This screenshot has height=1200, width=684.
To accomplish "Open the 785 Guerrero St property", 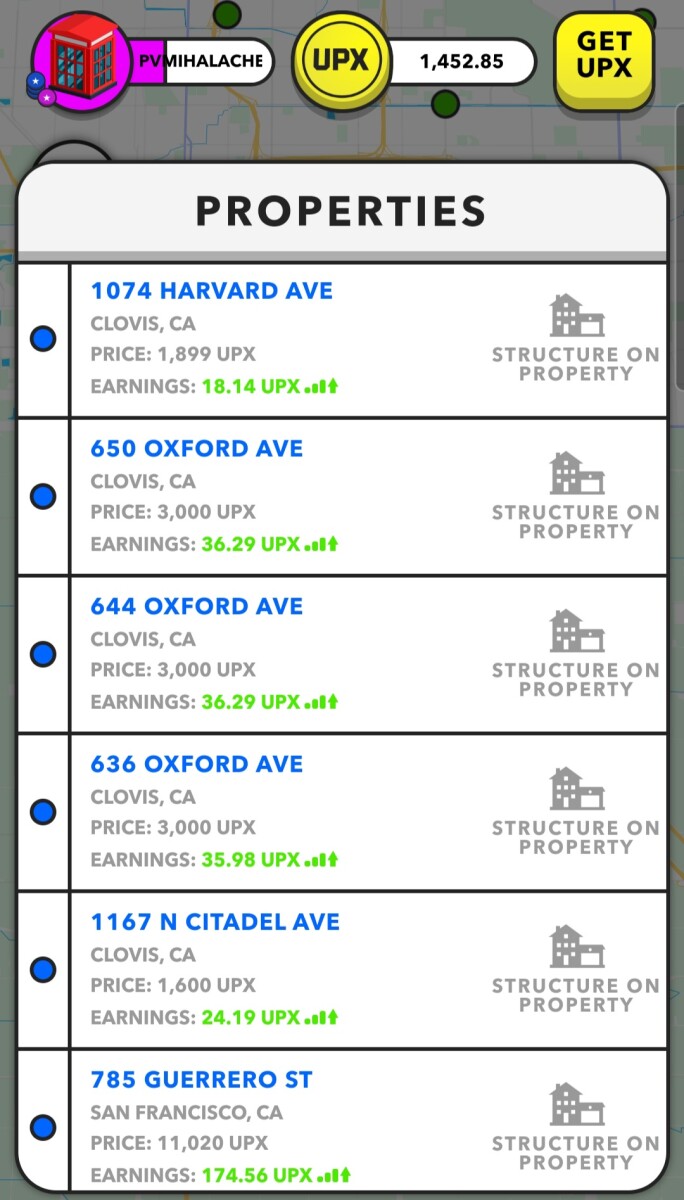I will pyautogui.click(x=202, y=1080).
